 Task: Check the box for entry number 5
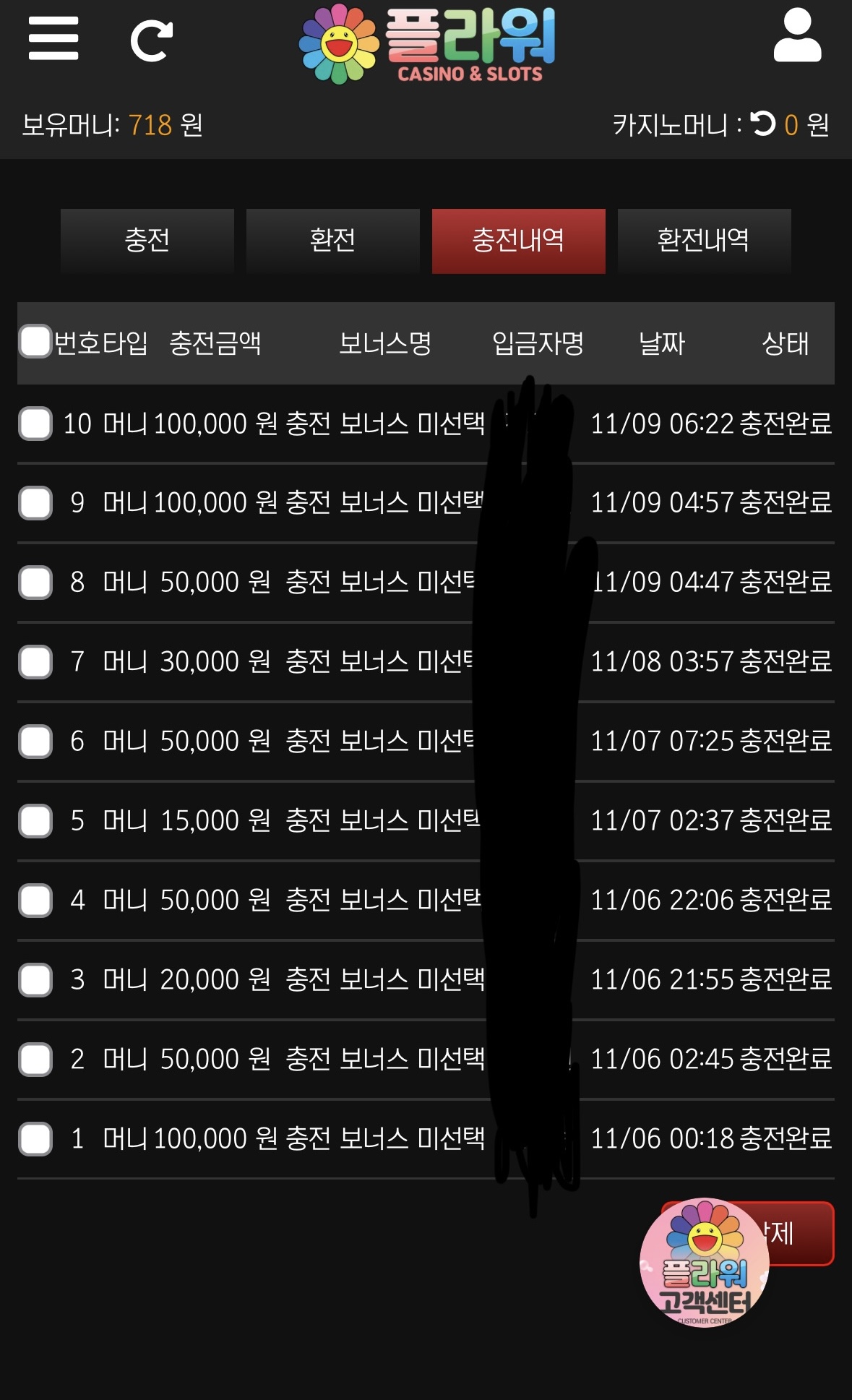(35, 821)
